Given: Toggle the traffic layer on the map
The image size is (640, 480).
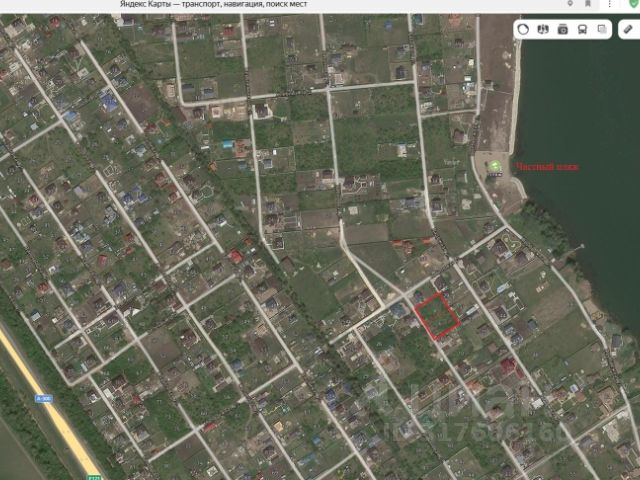Looking at the screenshot, I should [523, 29].
